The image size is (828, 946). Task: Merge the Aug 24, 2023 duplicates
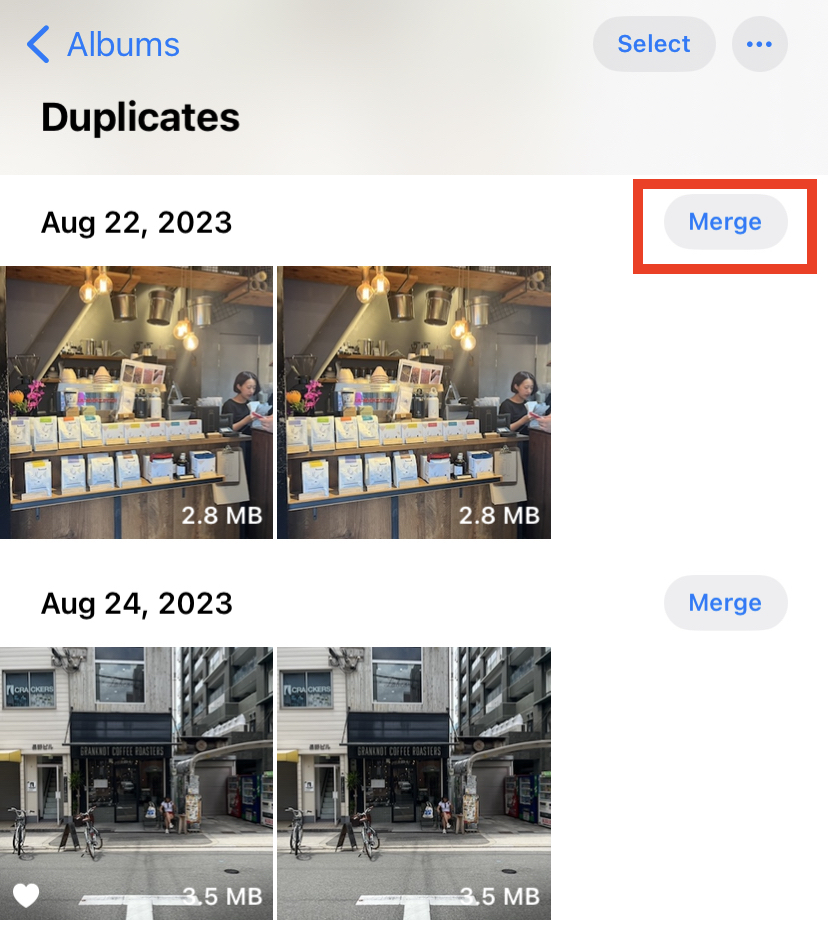tap(725, 603)
